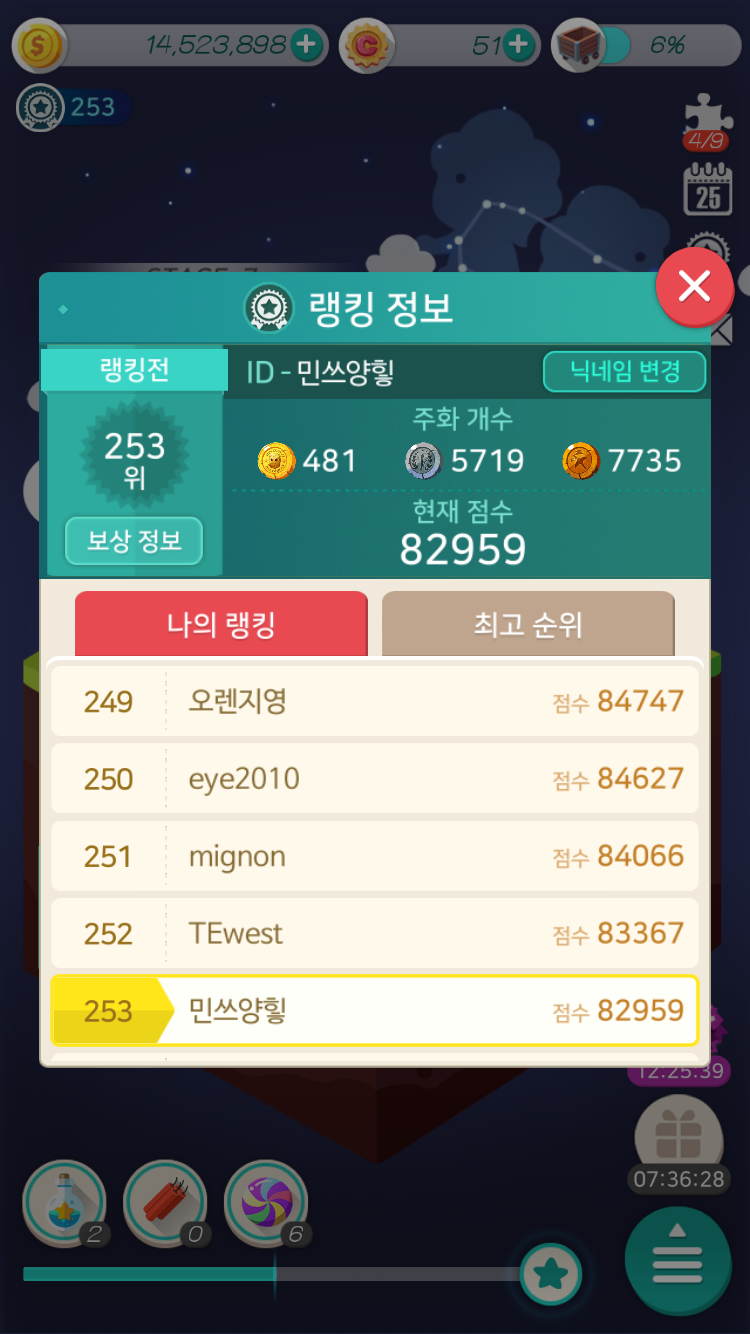Select the dynamite booster item
Viewport: 750px width, 1334px height.
(165, 1203)
